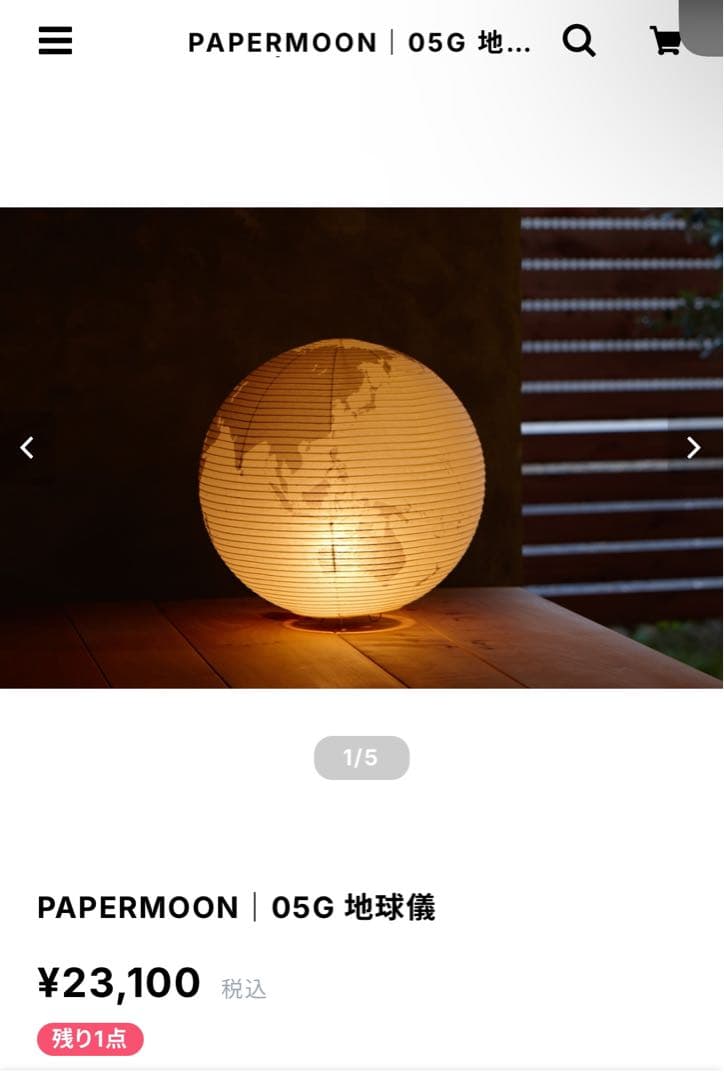Go back to the previous product photo

point(27,448)
